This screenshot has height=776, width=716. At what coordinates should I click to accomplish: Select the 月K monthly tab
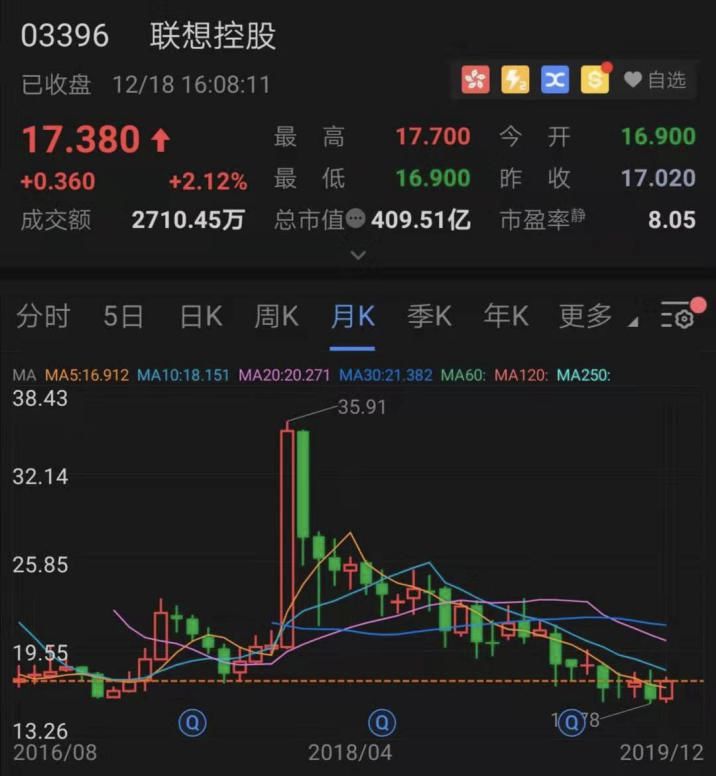click(352, 317)
